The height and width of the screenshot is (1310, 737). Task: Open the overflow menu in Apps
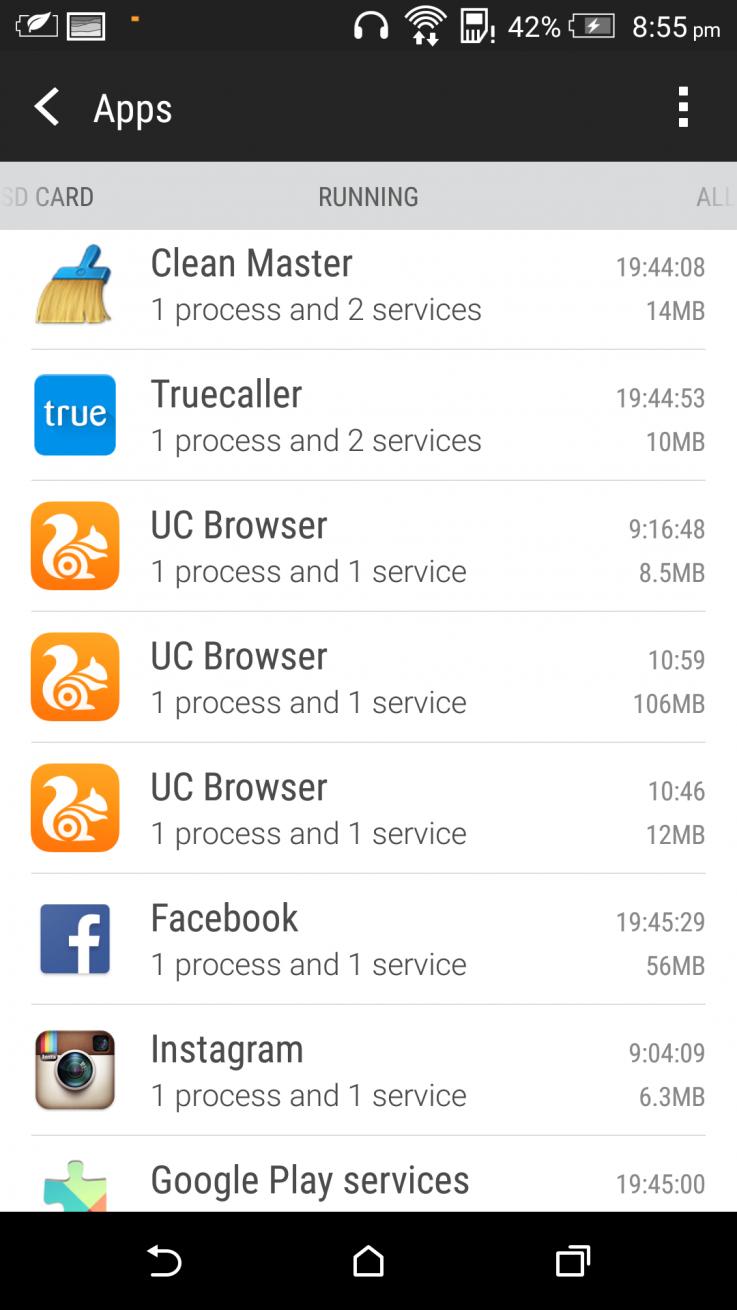[683, 107]
